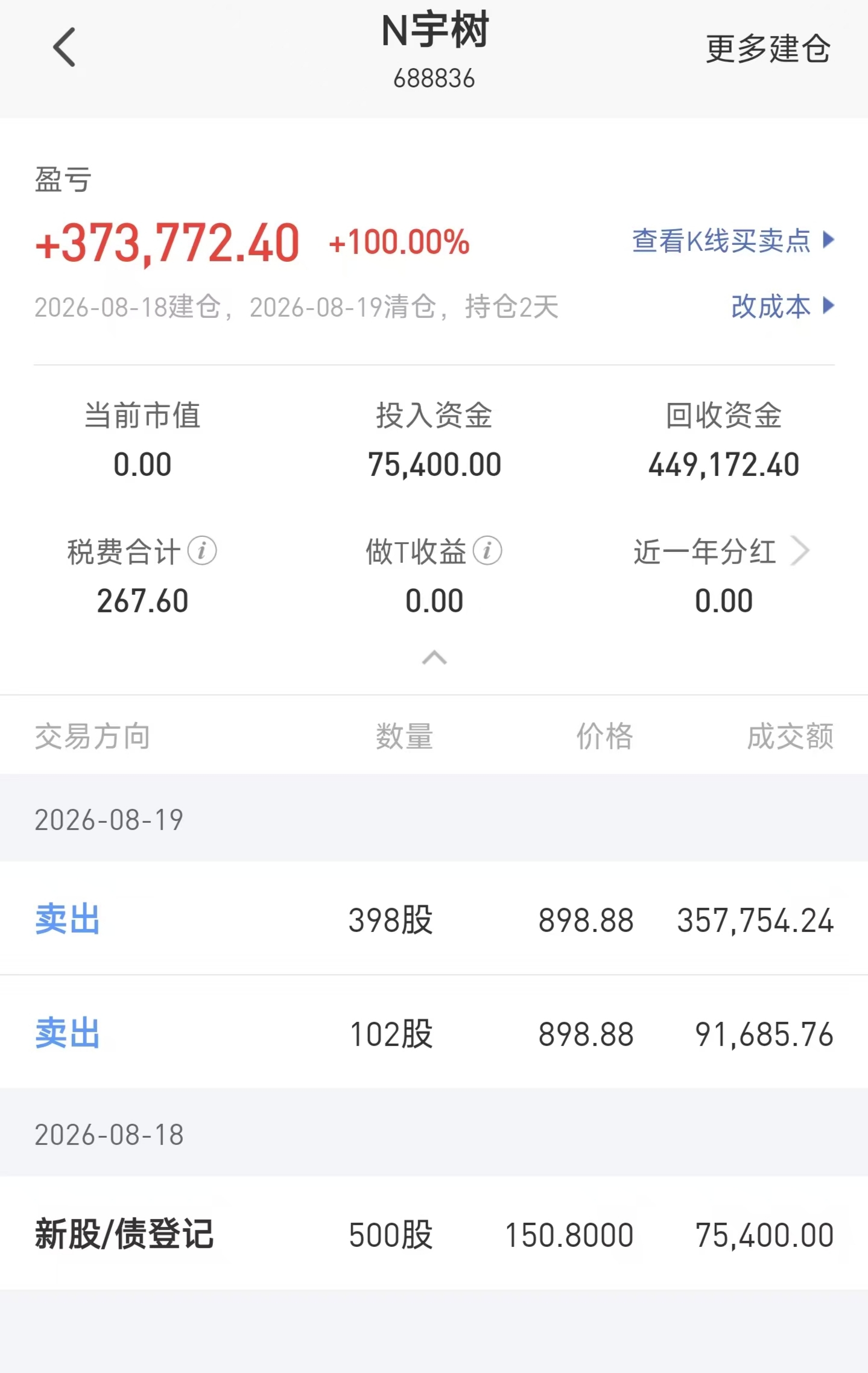Open the 查看K线买卖点 link
Screen dimensions: 868x1373
(x=733, y=241)
